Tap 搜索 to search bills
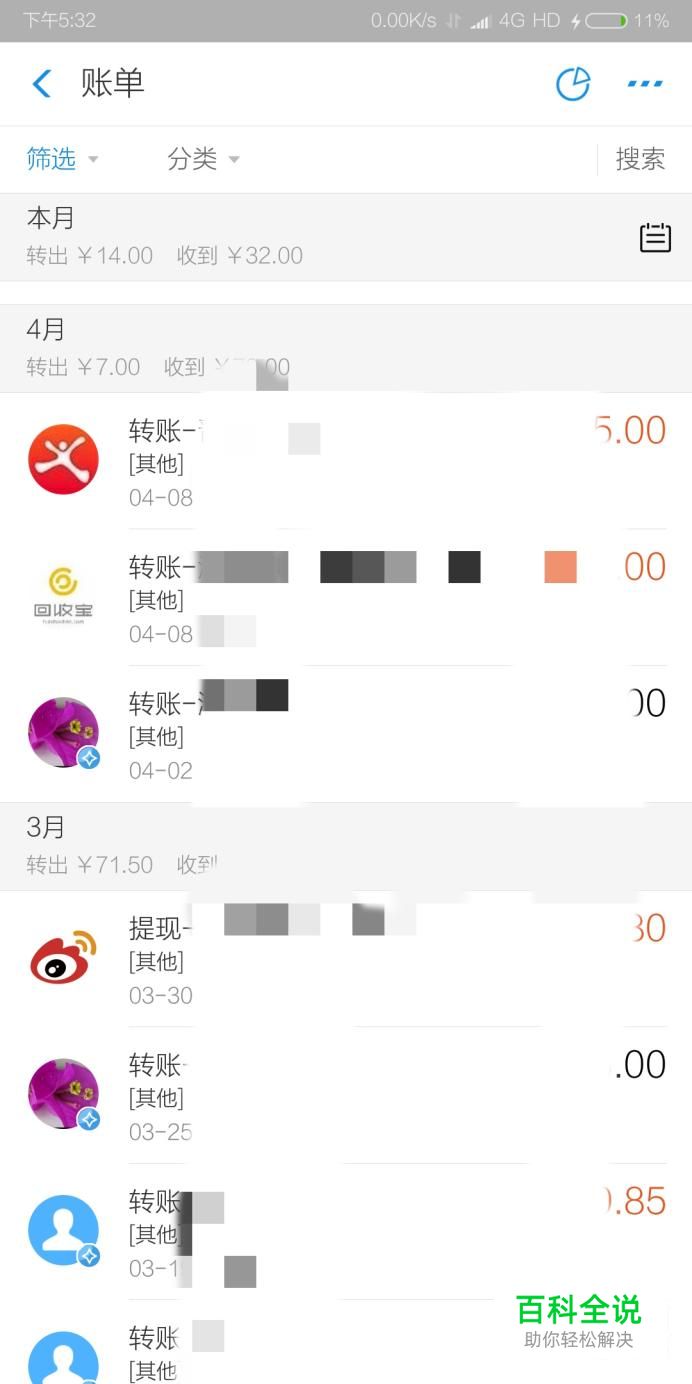The height and width of the screenshot is (1384, 692). pyautogui.click(x=640, y=159)
